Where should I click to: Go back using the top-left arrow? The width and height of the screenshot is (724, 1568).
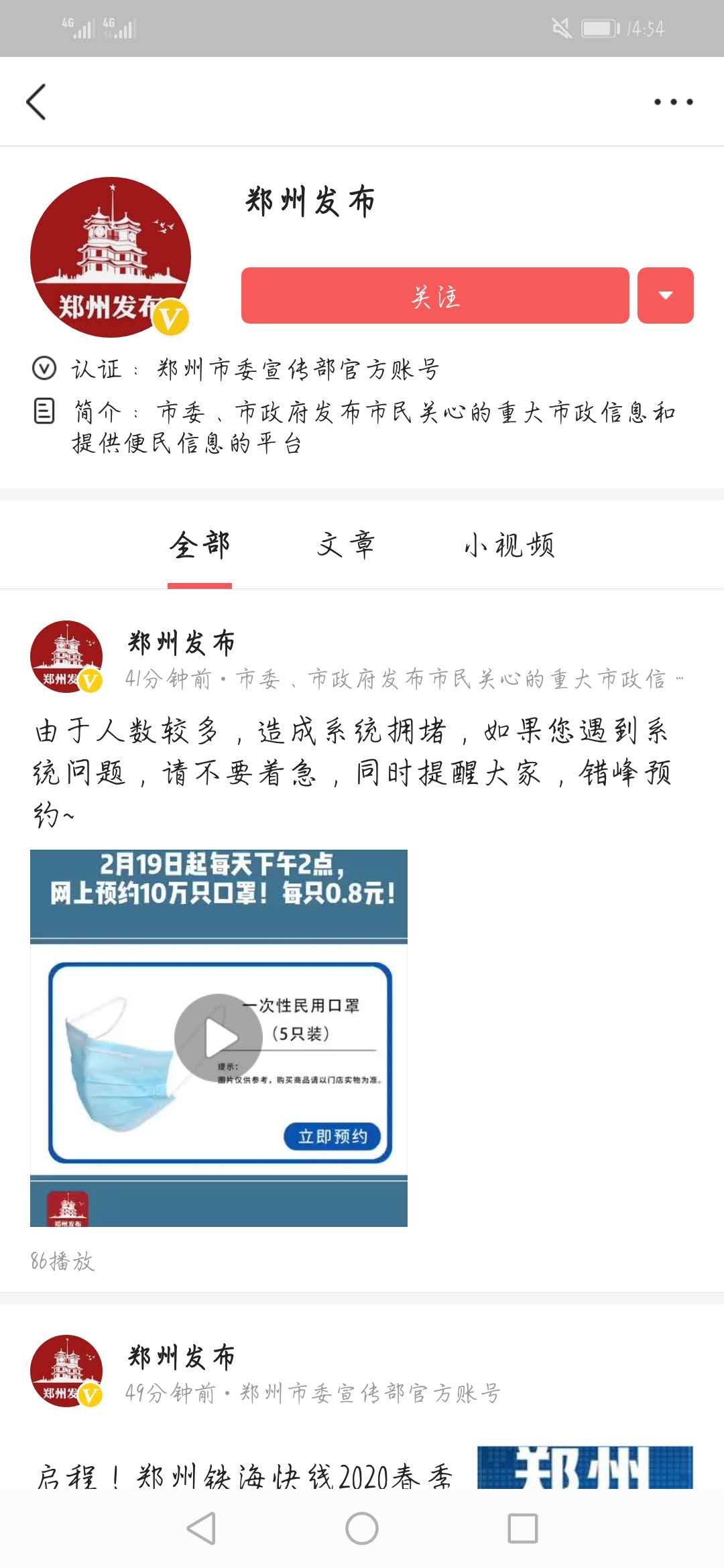tap(36, 102)
